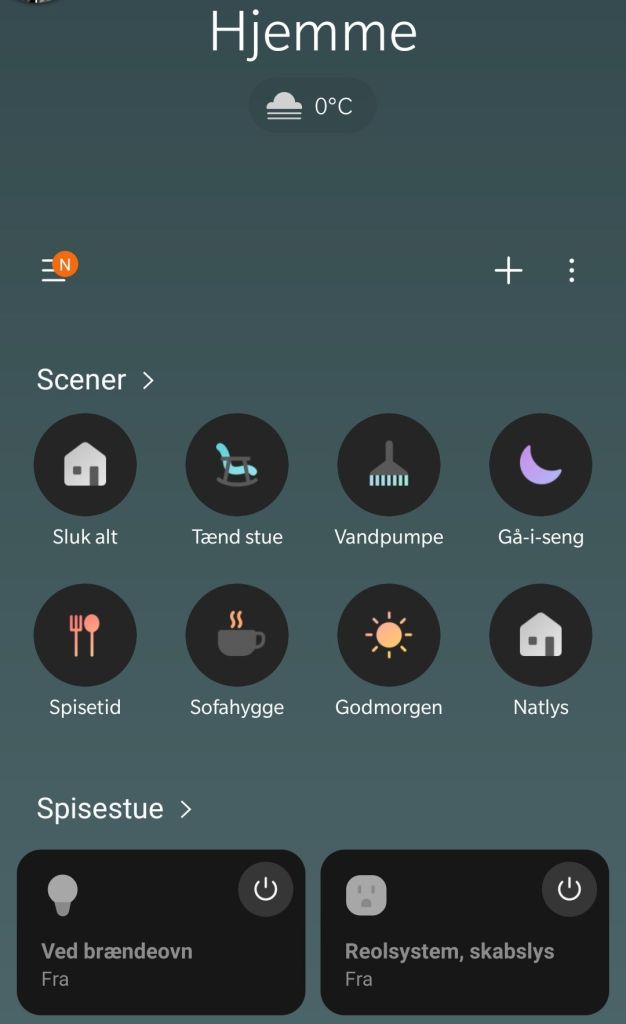Activate the Natlys scene
Screen dimensions: 626x1024
click(x=541, y=635)
